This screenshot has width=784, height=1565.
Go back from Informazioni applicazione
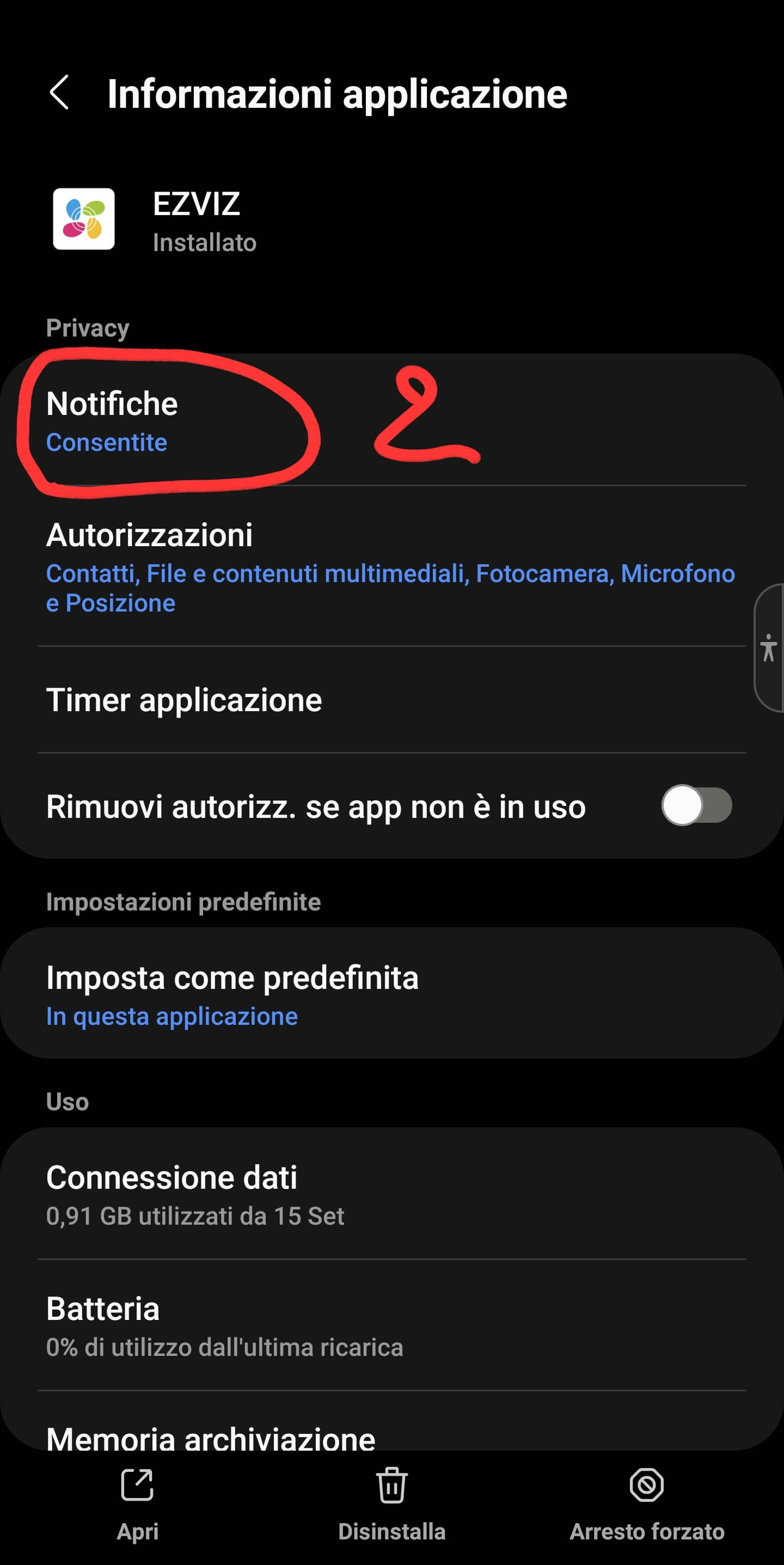(59, 93)
